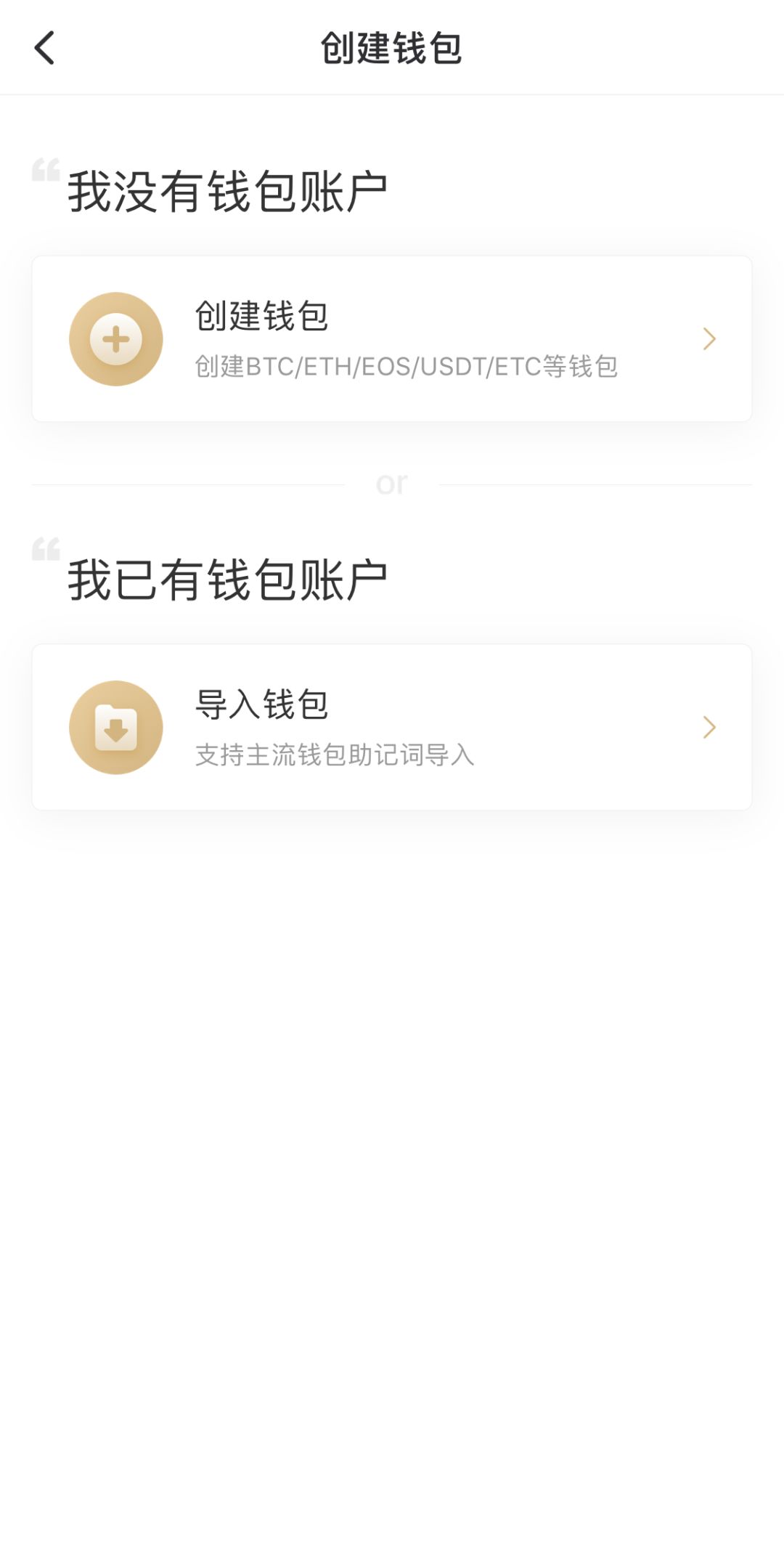The height and width of the screenshot is (1560, 784).
Task: Tap the 'or' divider between the two cards
Action: (x=392, y=482)
